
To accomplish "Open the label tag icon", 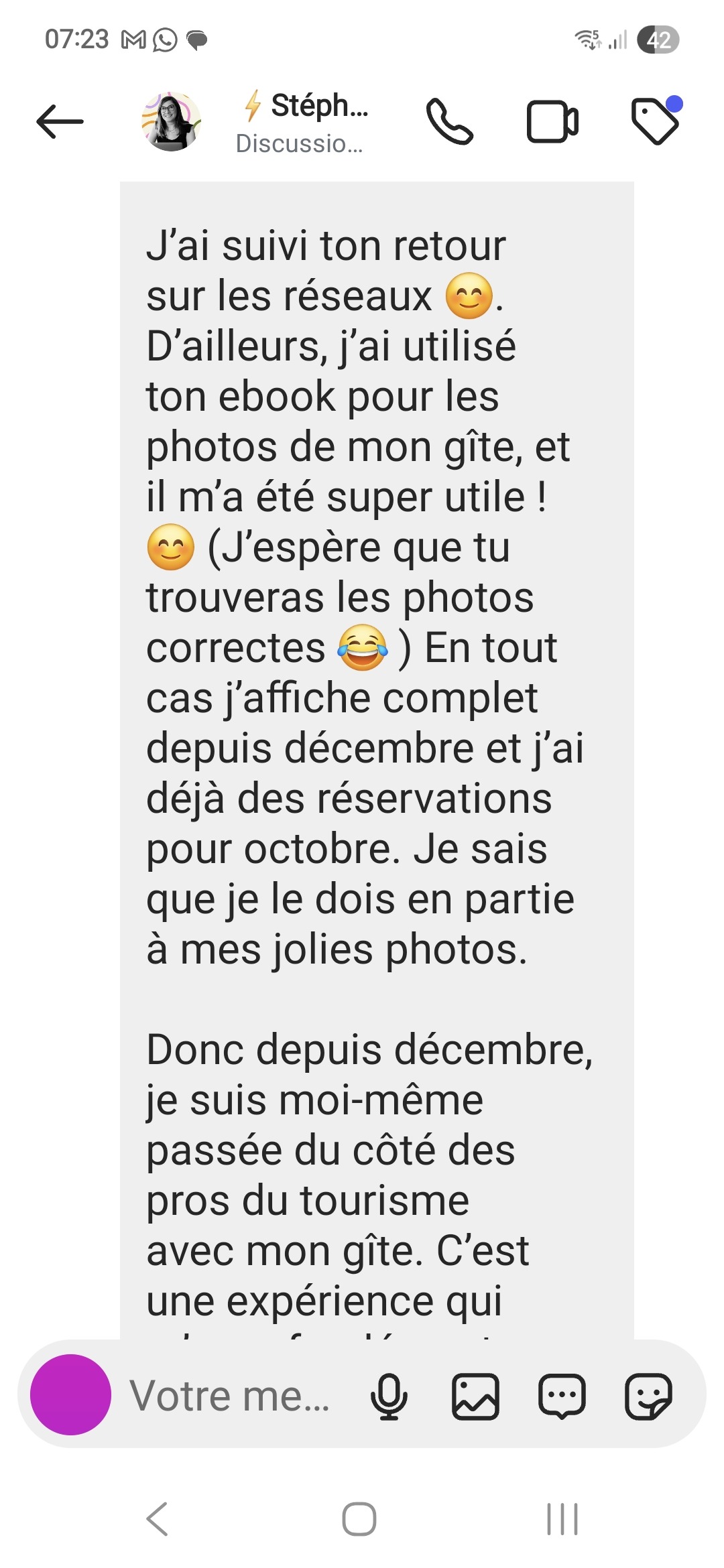I will coord(655,122).
